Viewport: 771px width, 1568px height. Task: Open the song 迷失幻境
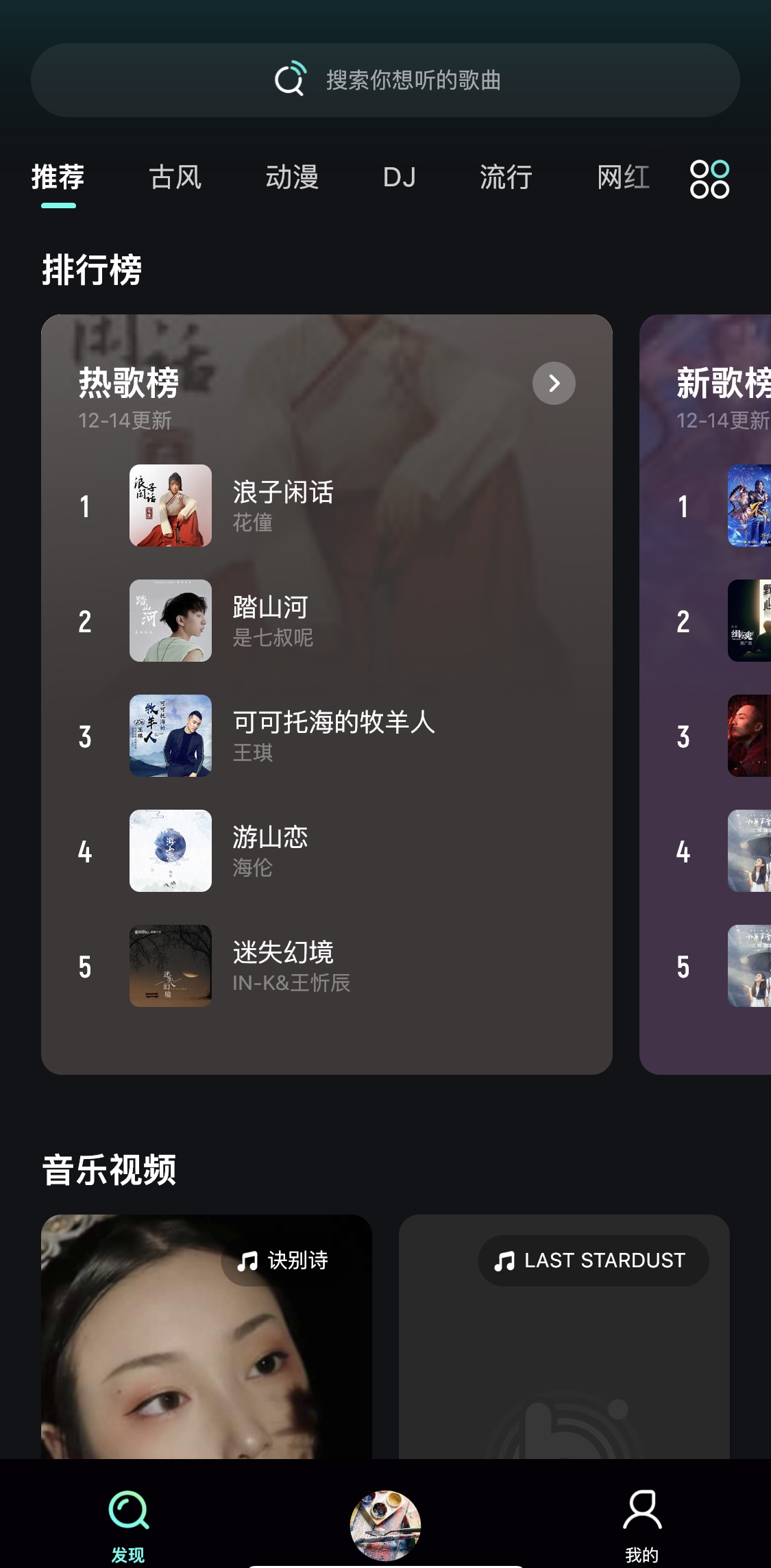(282, 966)
